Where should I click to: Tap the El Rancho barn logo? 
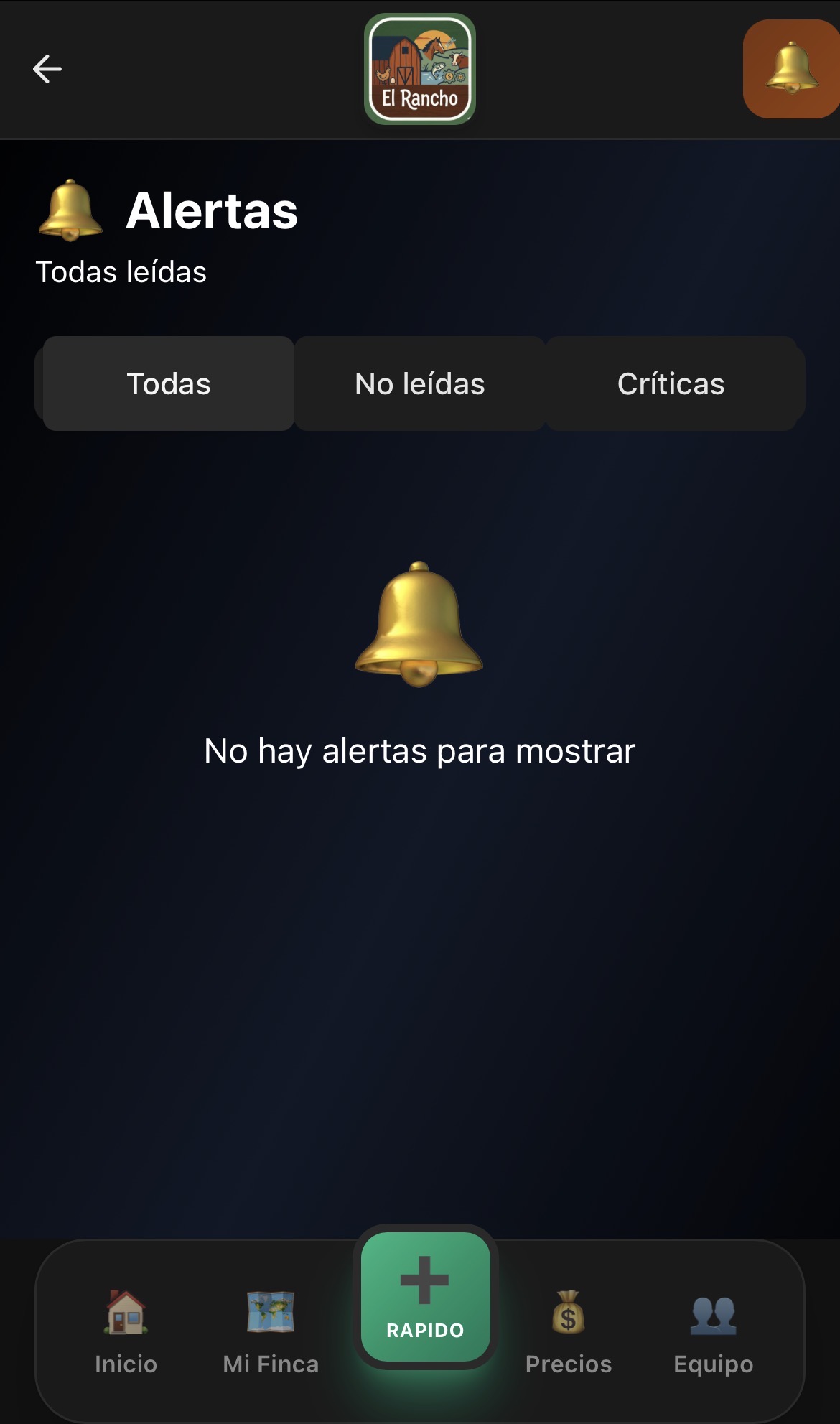pos(420,70)
